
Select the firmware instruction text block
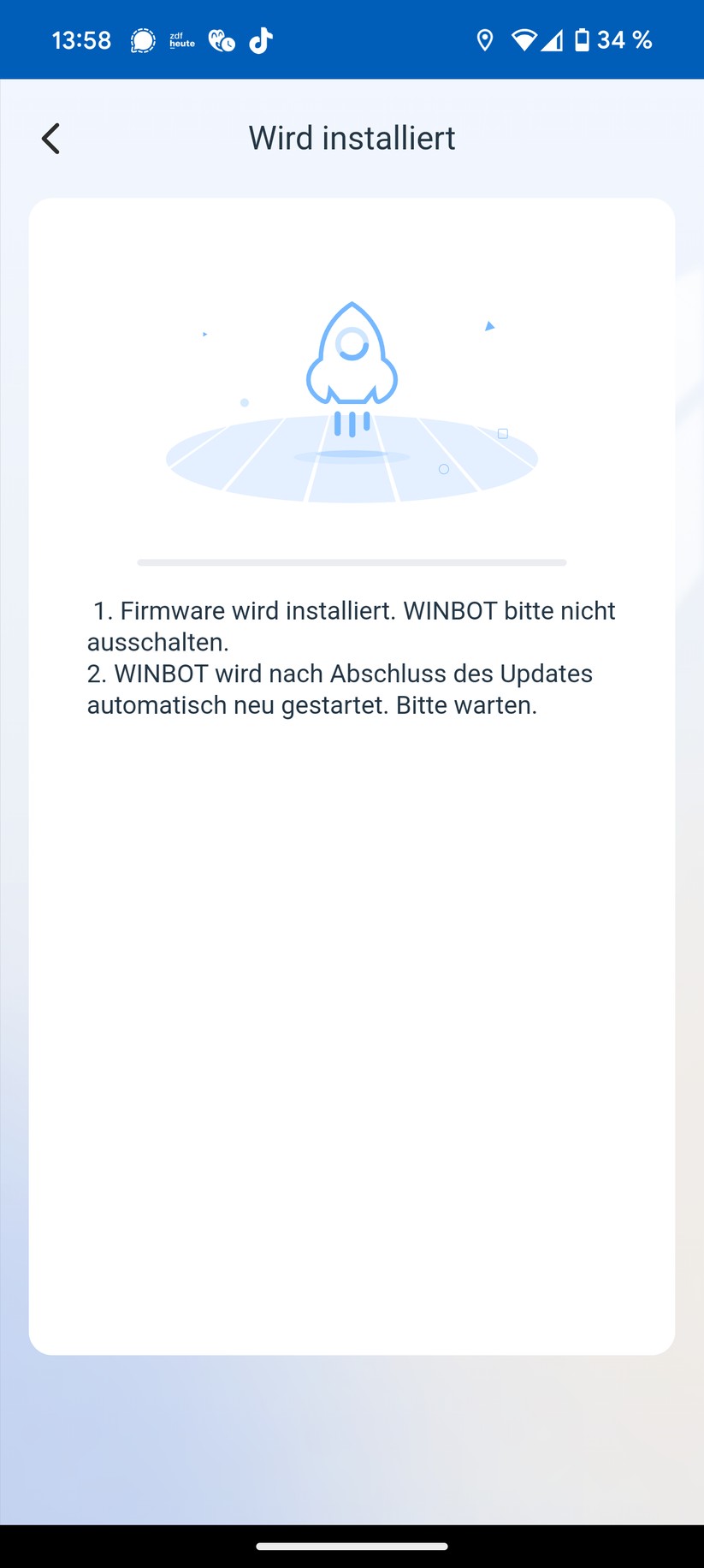[351, 657]
